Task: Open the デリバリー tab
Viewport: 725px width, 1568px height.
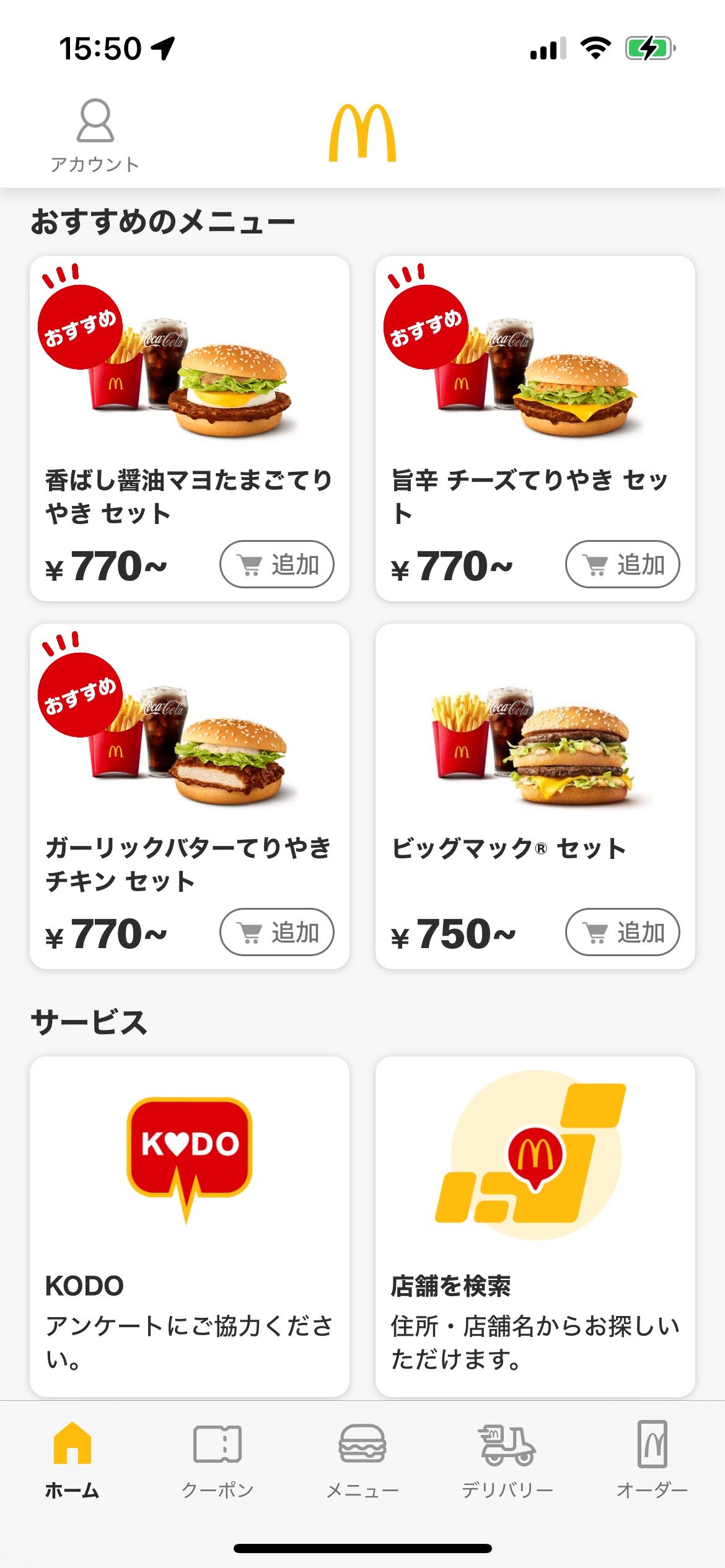Action: click(x=507, y=1458)
